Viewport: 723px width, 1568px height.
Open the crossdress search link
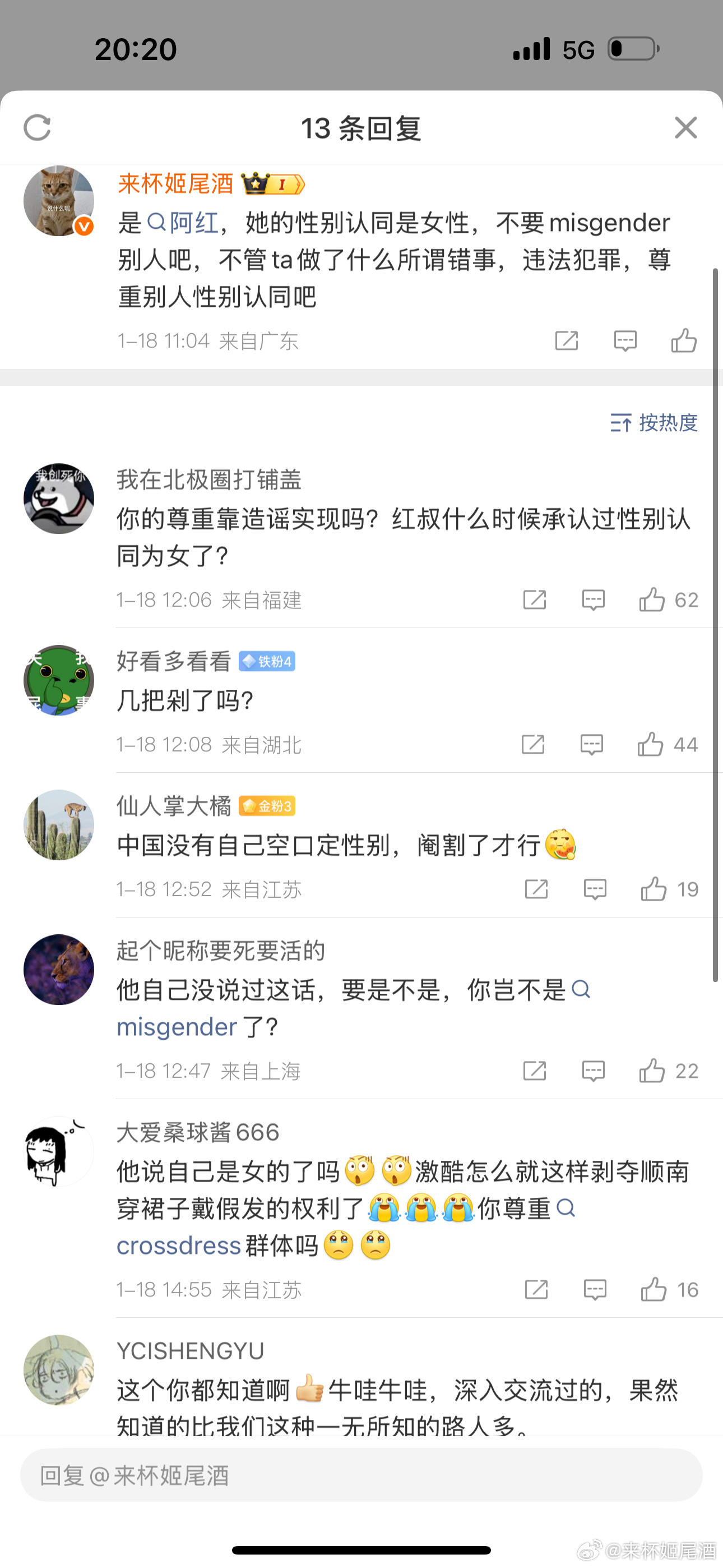pyautogui.click(x=179, y=1246)
